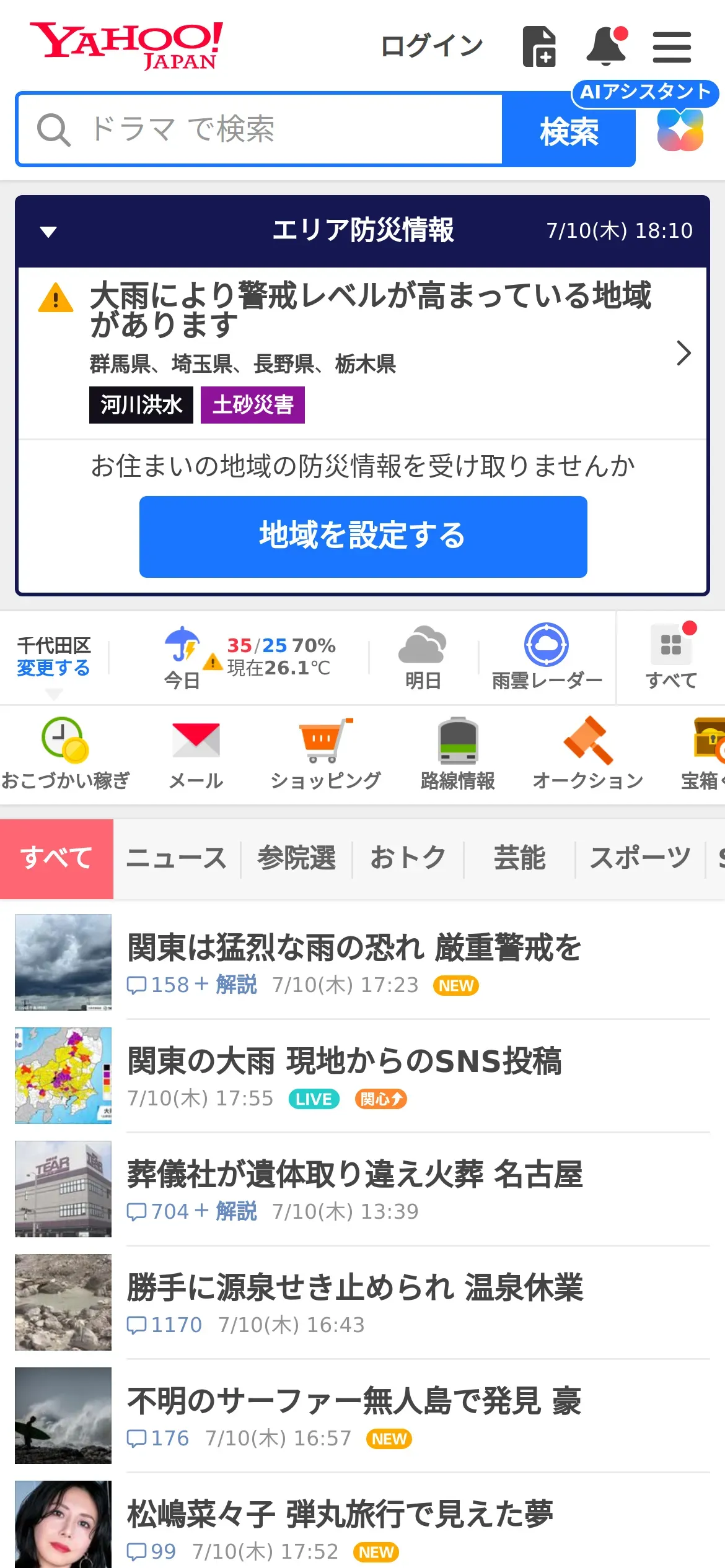Switch to the 参院選 tab
Image resolution: width=725 pixels, height=1568 pixels.
[x=296, y=858]
